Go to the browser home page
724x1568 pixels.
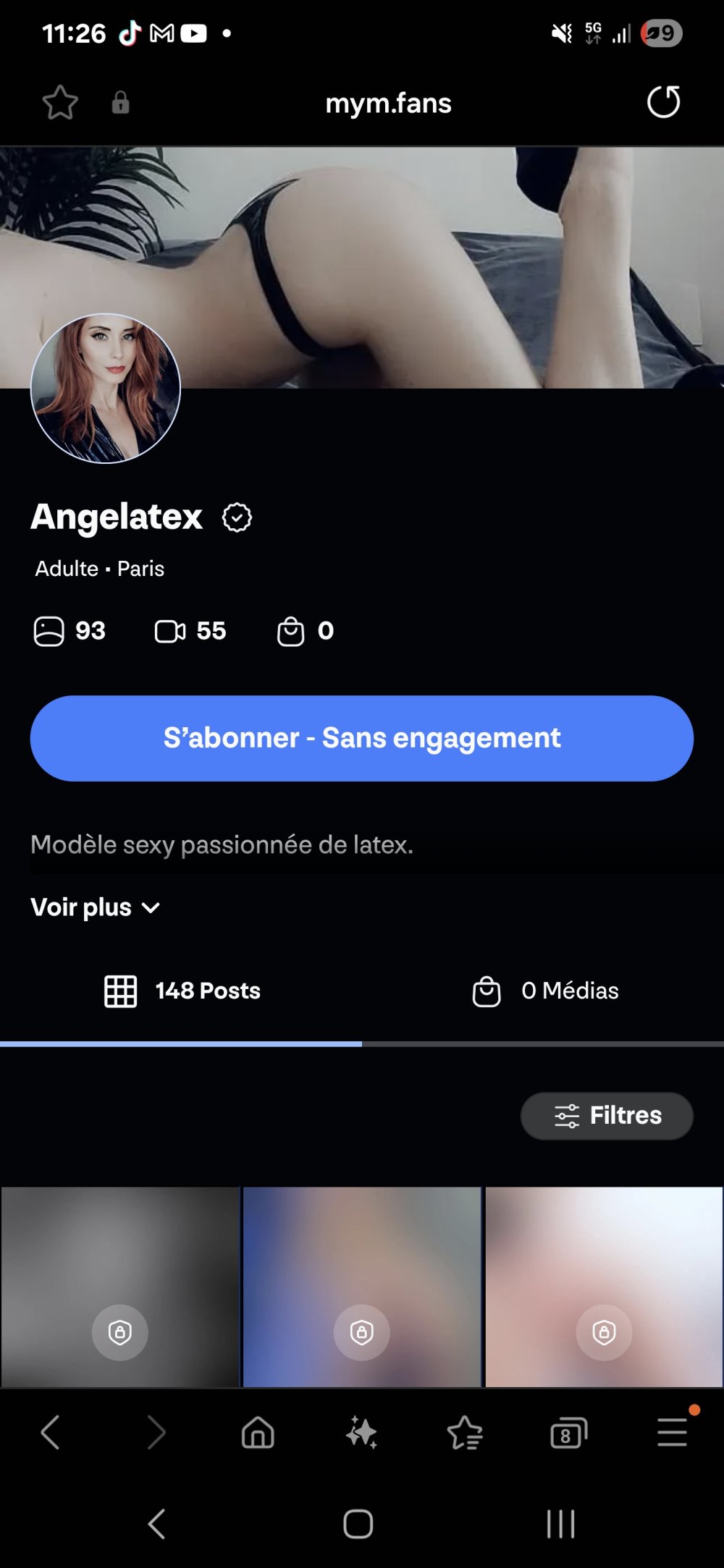[x=258, y=1433]
